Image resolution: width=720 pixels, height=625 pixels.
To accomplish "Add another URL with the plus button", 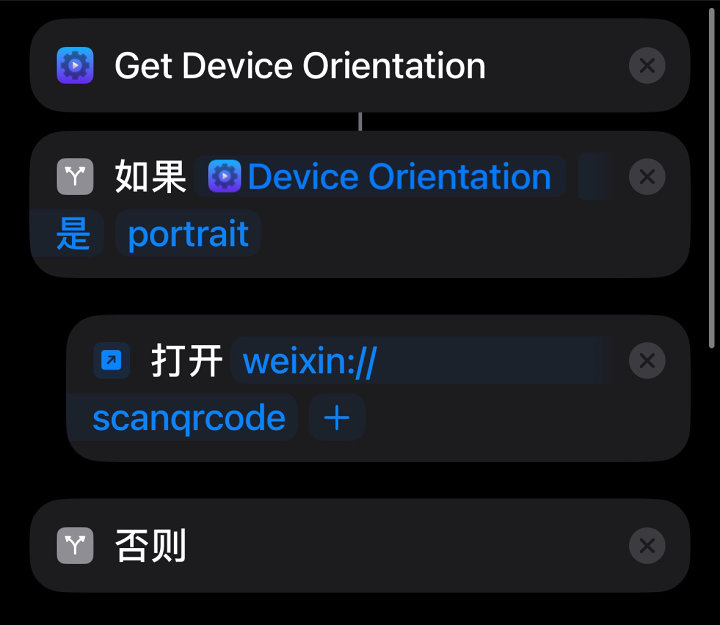I will pos(337,417).
